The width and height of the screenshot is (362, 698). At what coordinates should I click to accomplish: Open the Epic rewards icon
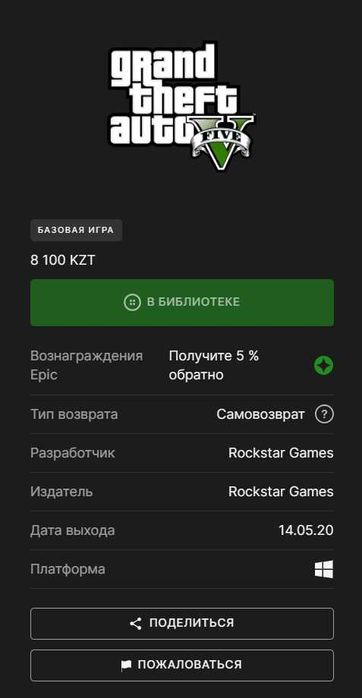324,366
